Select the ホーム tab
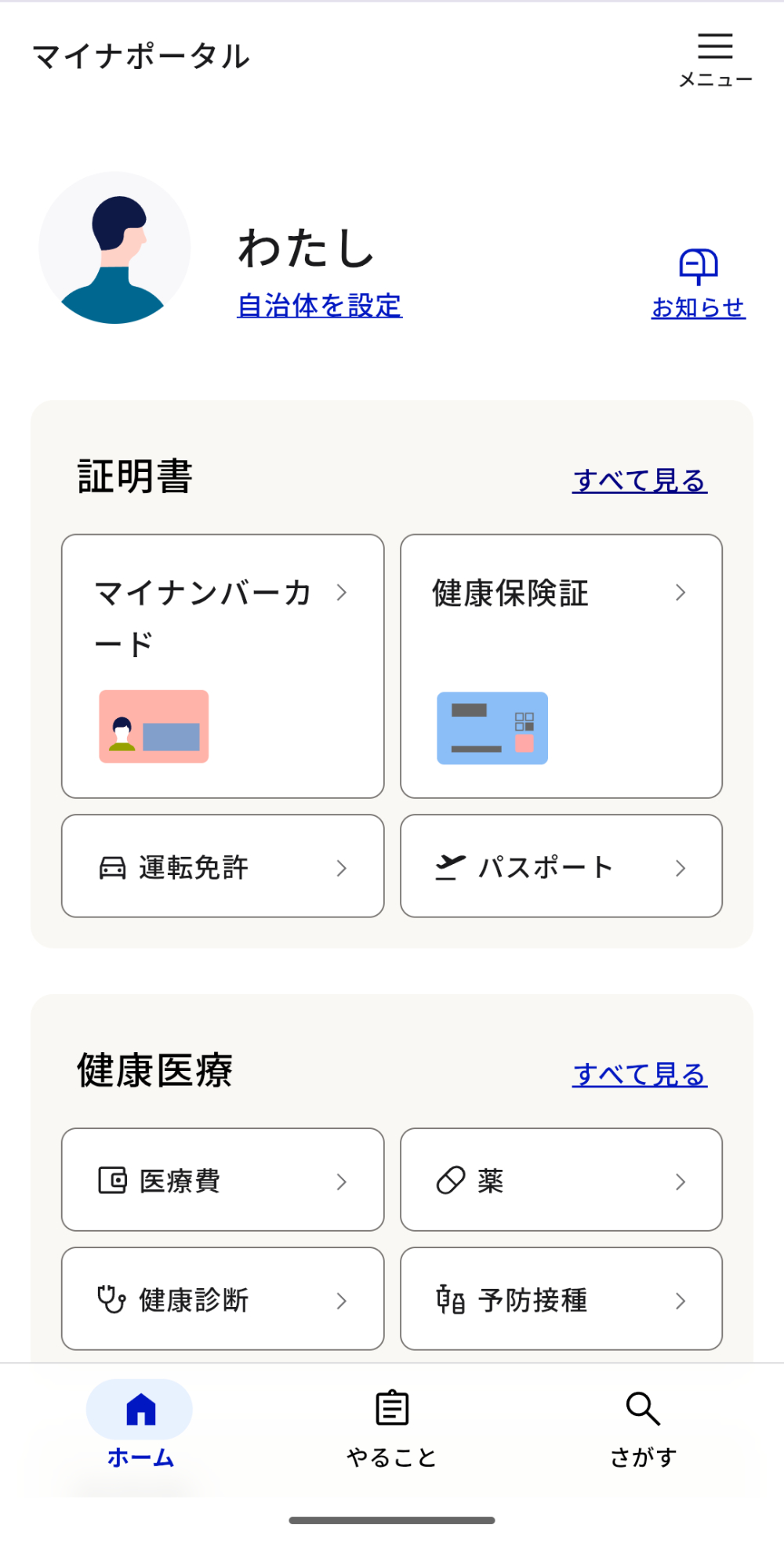Screen dimensions: 784x1543 click(x=140, y=1427)
